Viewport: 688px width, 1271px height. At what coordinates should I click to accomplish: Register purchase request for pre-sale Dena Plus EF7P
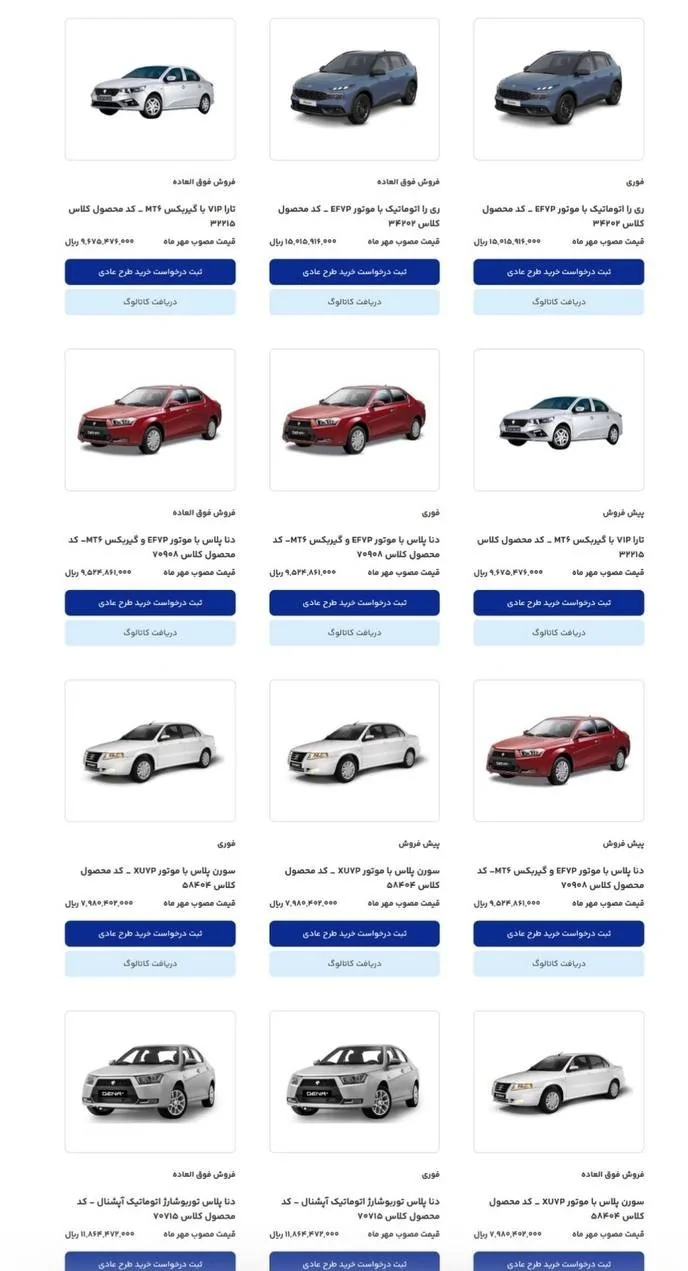click(558, 933)
